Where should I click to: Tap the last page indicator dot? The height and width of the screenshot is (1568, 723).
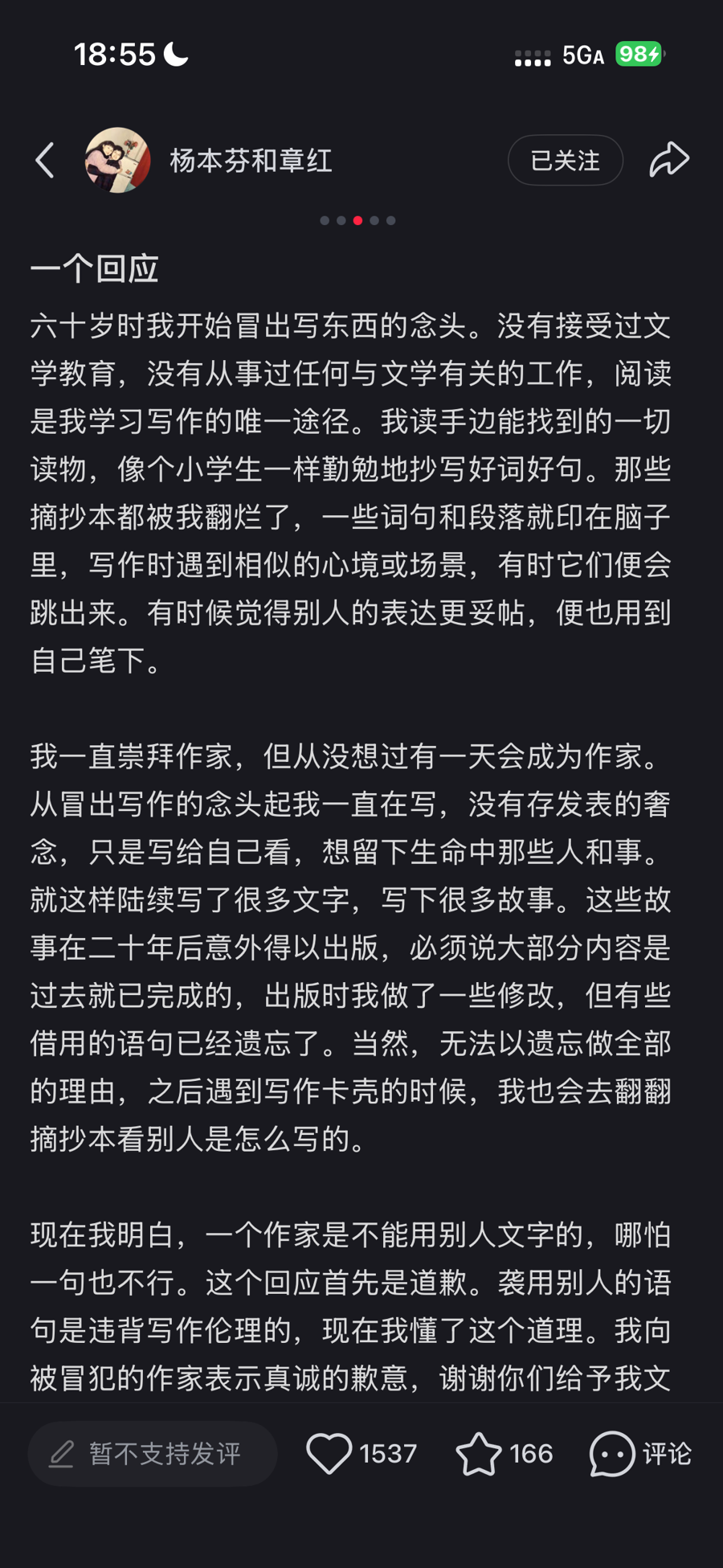(x=392, y=220)
